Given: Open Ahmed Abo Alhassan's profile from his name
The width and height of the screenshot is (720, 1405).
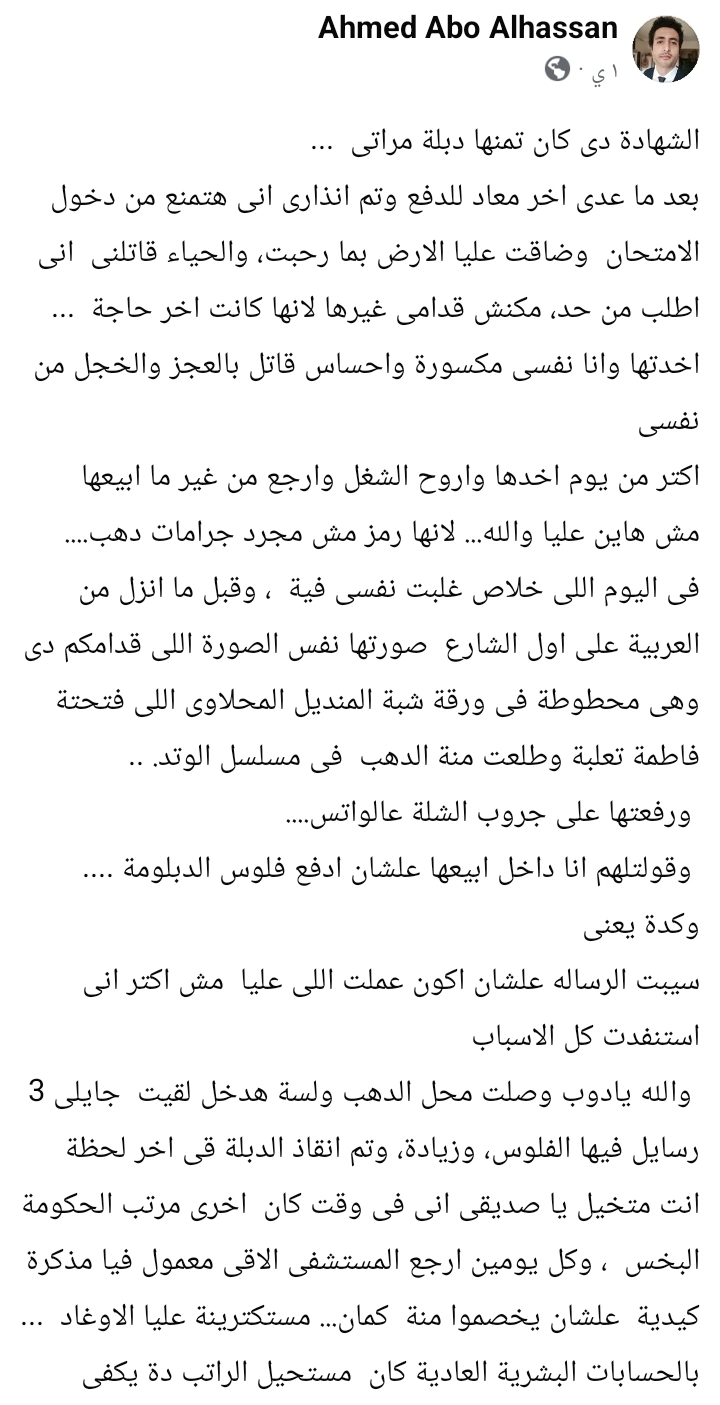Looking at the screenshot, I should tap(468, 29).
